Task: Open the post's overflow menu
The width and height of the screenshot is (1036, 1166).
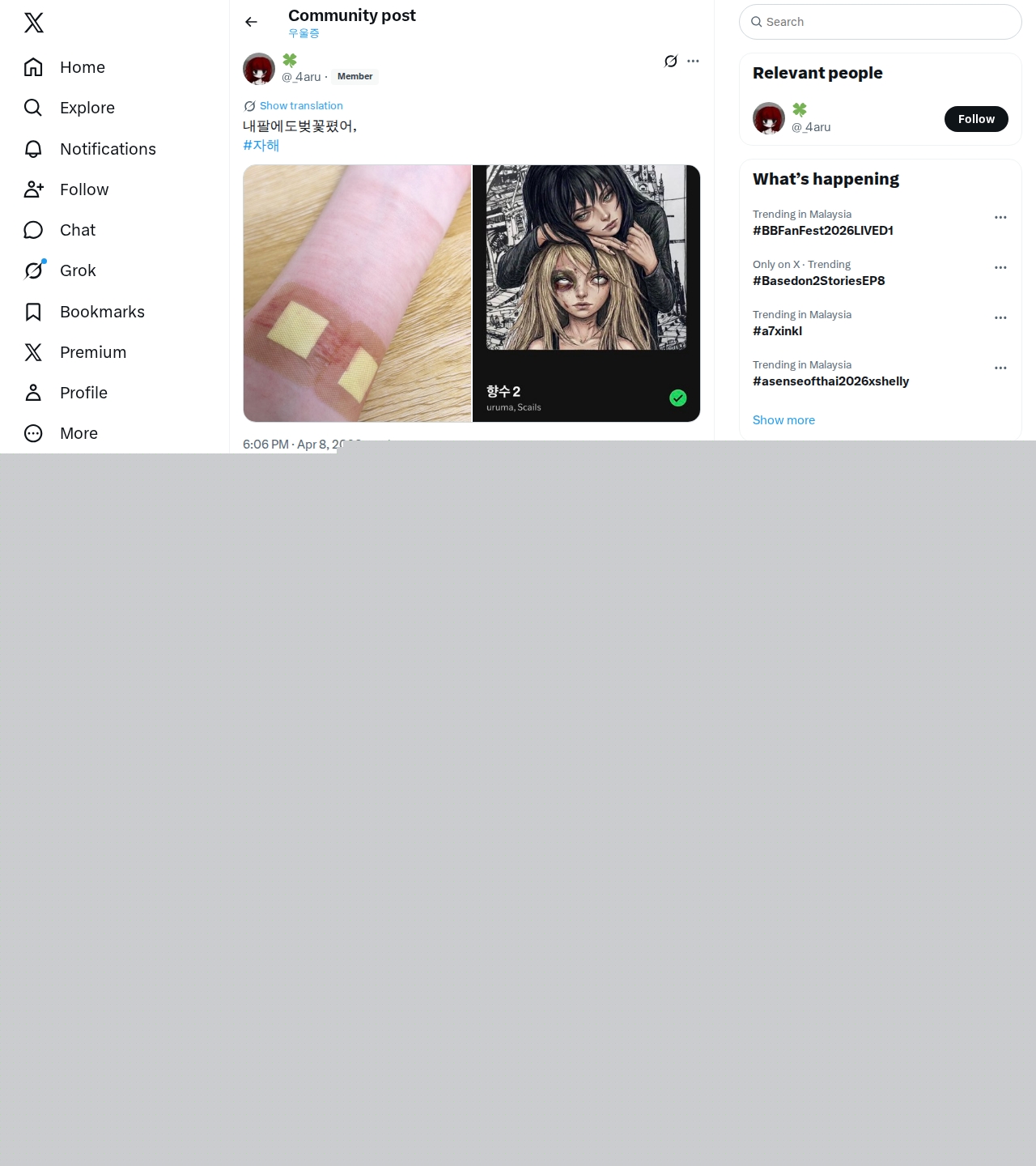Action: point(693,62)
